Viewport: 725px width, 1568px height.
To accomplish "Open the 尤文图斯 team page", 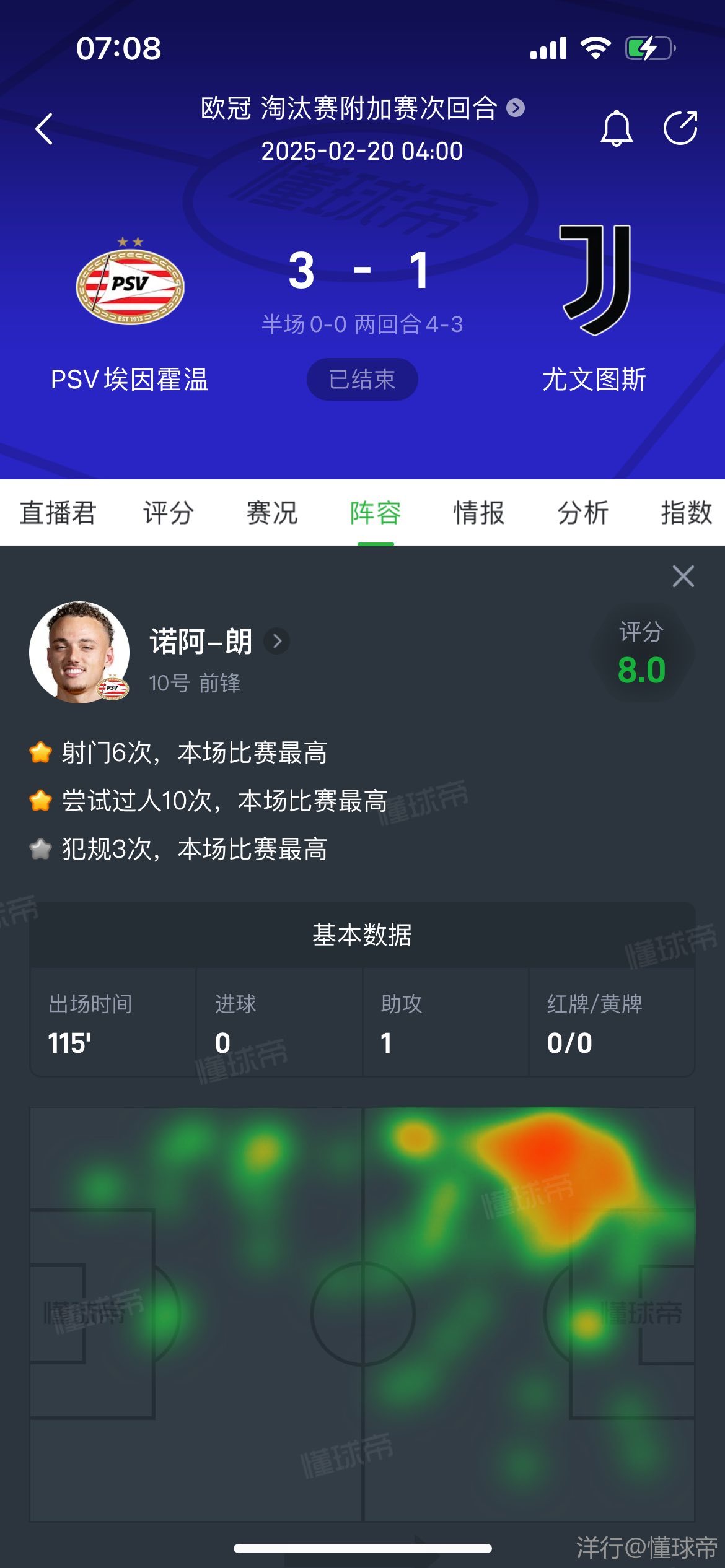I will click(x=594, y=310).
